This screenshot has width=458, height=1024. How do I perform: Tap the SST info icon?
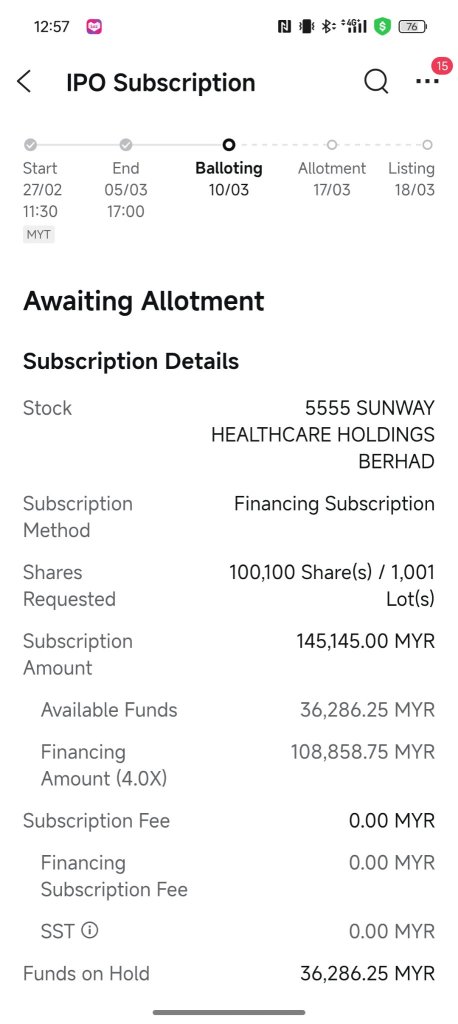click(x=90, y=930)
